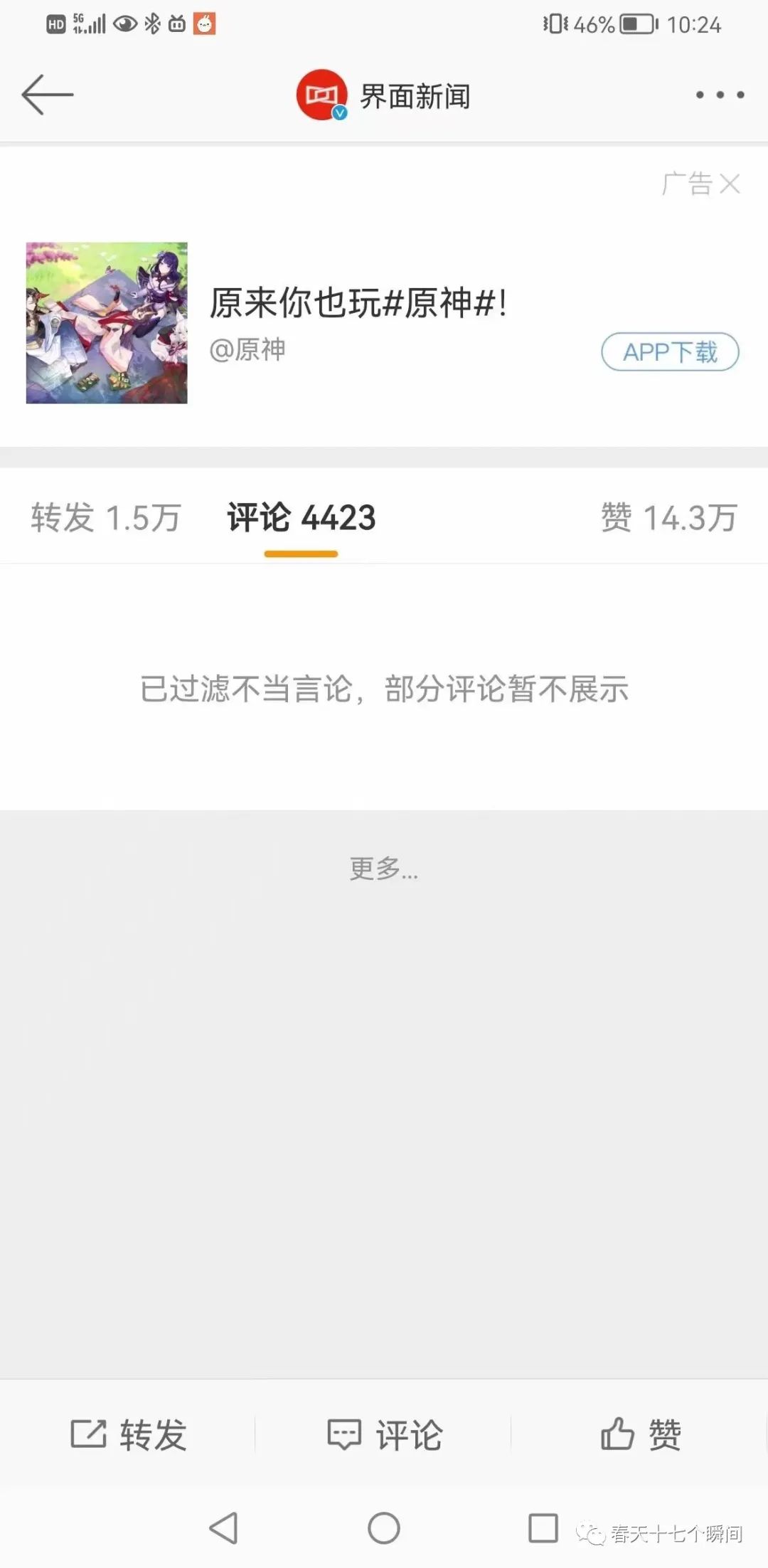Open the three-dot overflow menu
768x1568 pixels.
point(720,95)
